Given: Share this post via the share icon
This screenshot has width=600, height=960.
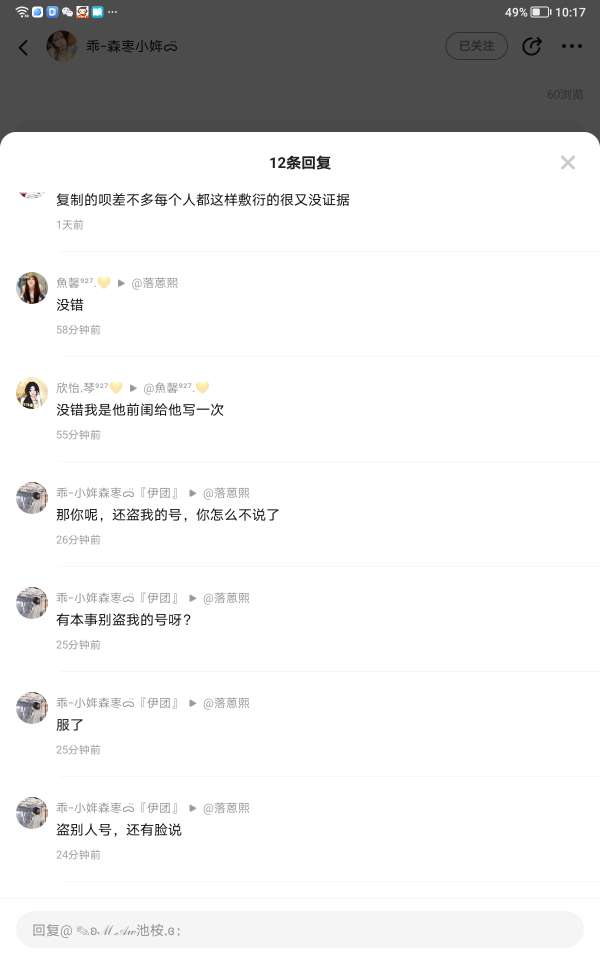Looking at the screenshot, I should click(x=531, y=46).
